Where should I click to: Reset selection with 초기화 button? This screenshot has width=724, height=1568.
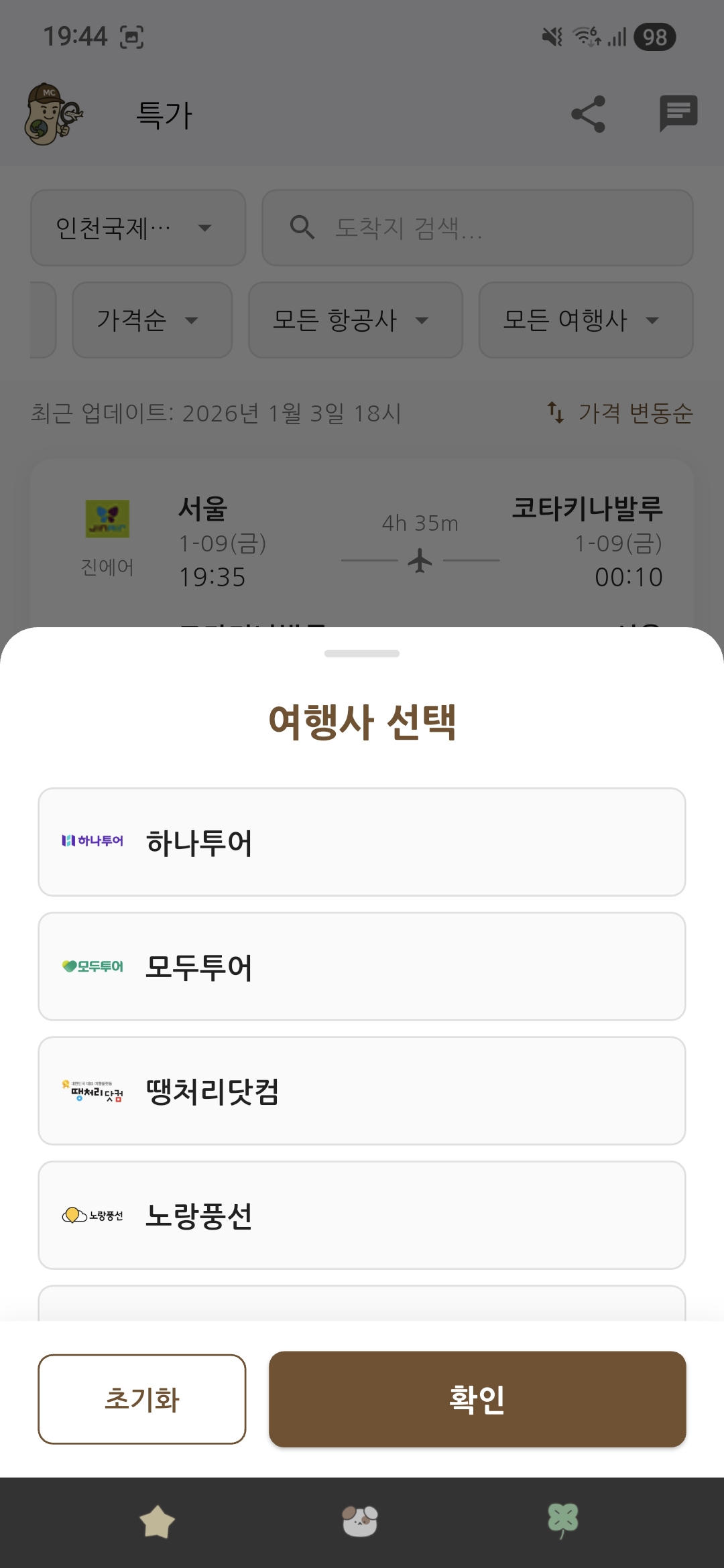[x=142, y=1399]
